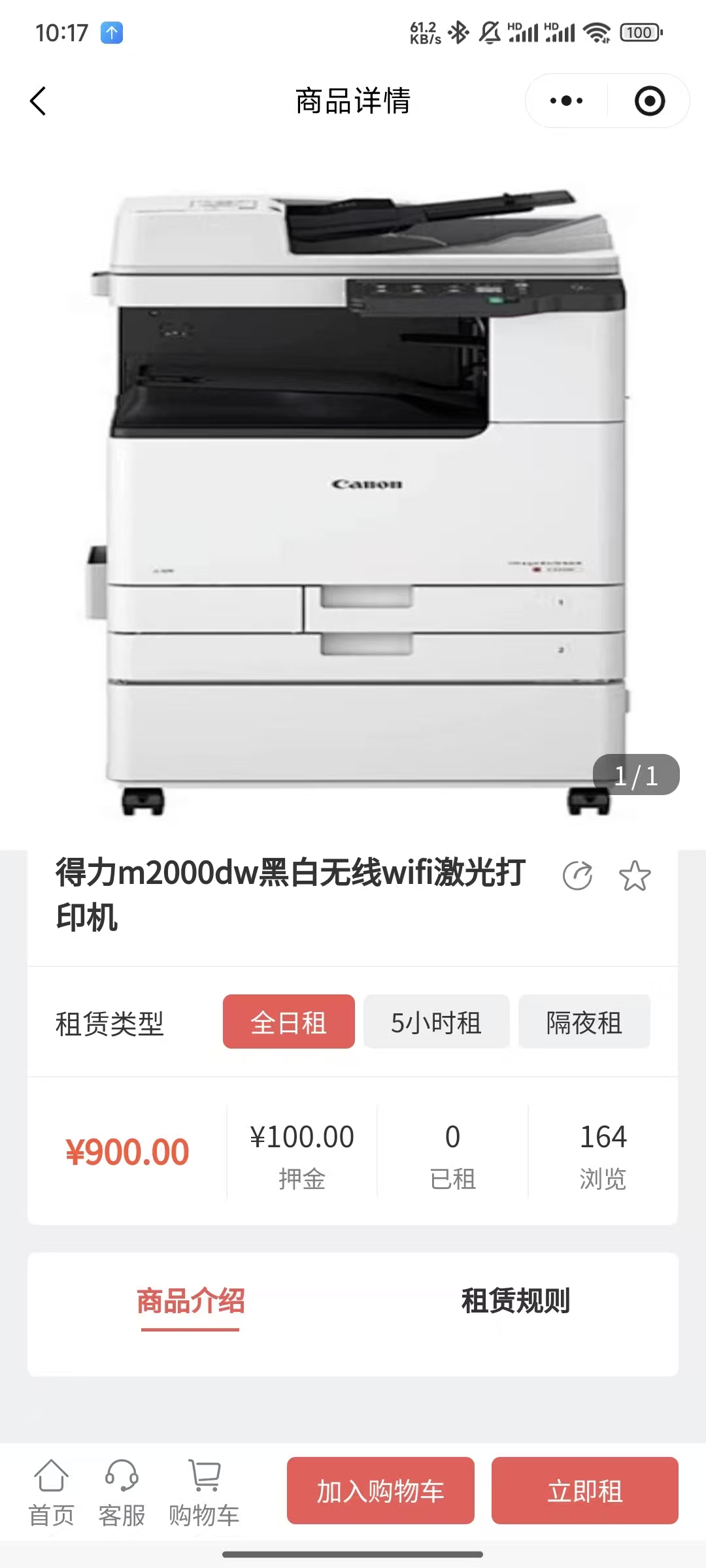Pick the 隔夜租 rental option
706x1568 pixels.
coord(584,1022)
